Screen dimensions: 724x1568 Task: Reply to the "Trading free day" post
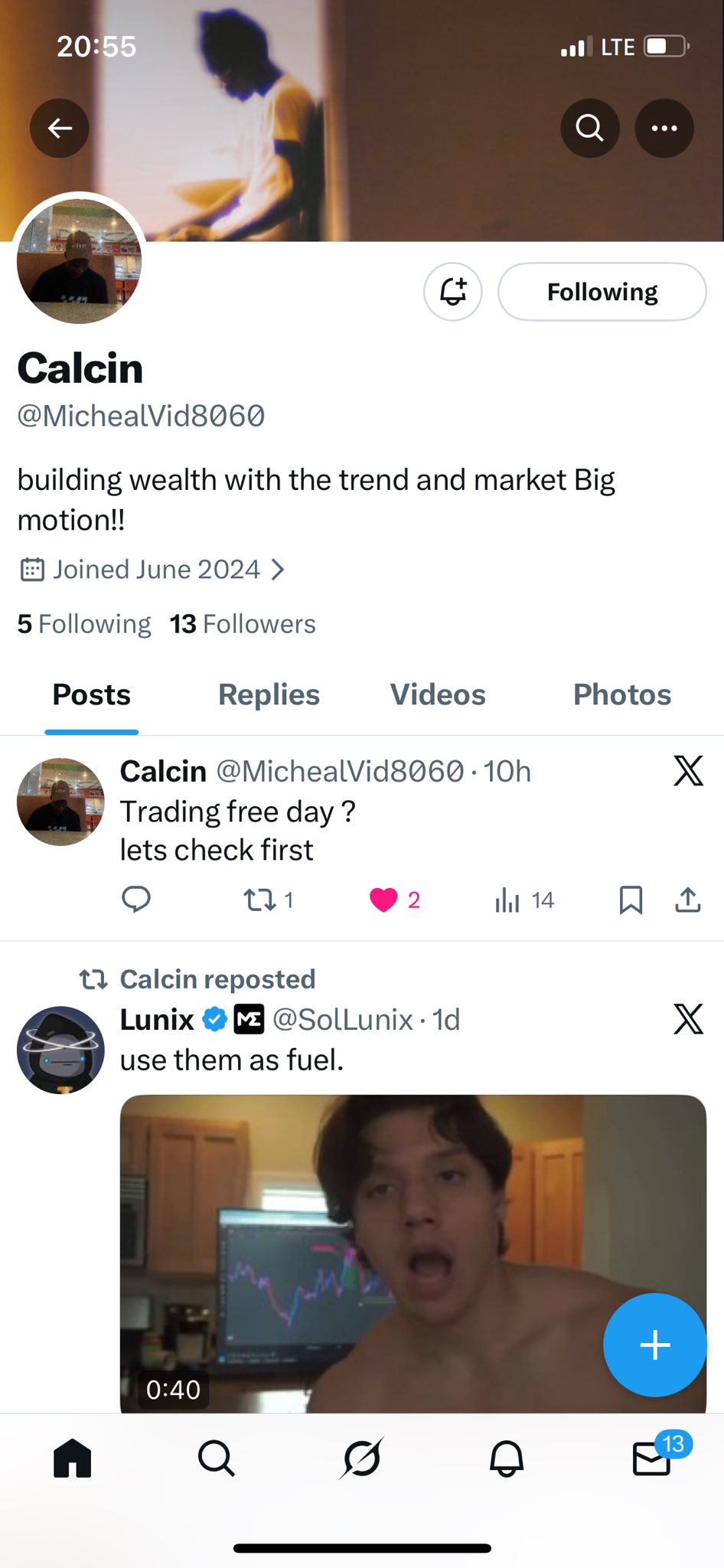[136, 900]
